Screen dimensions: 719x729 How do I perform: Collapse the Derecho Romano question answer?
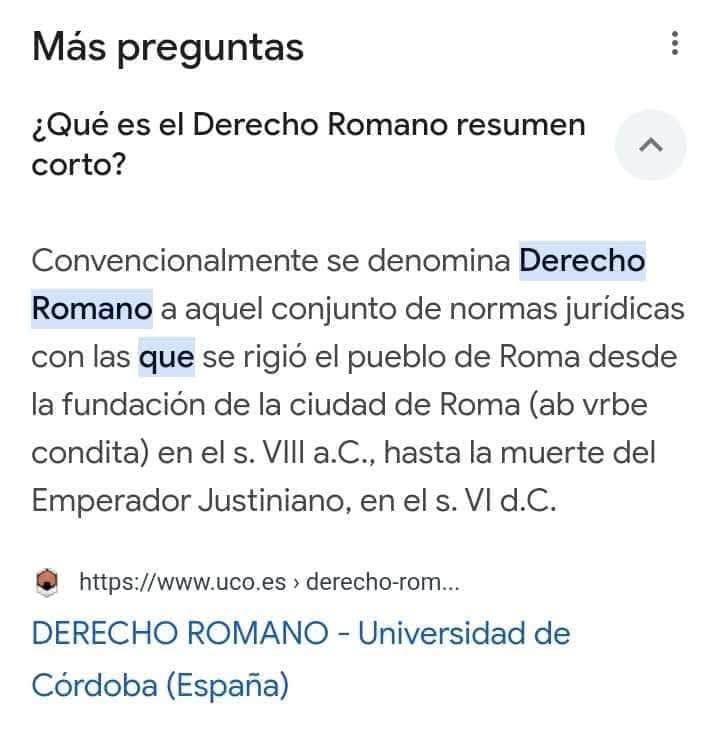click(x=650, y=145)
